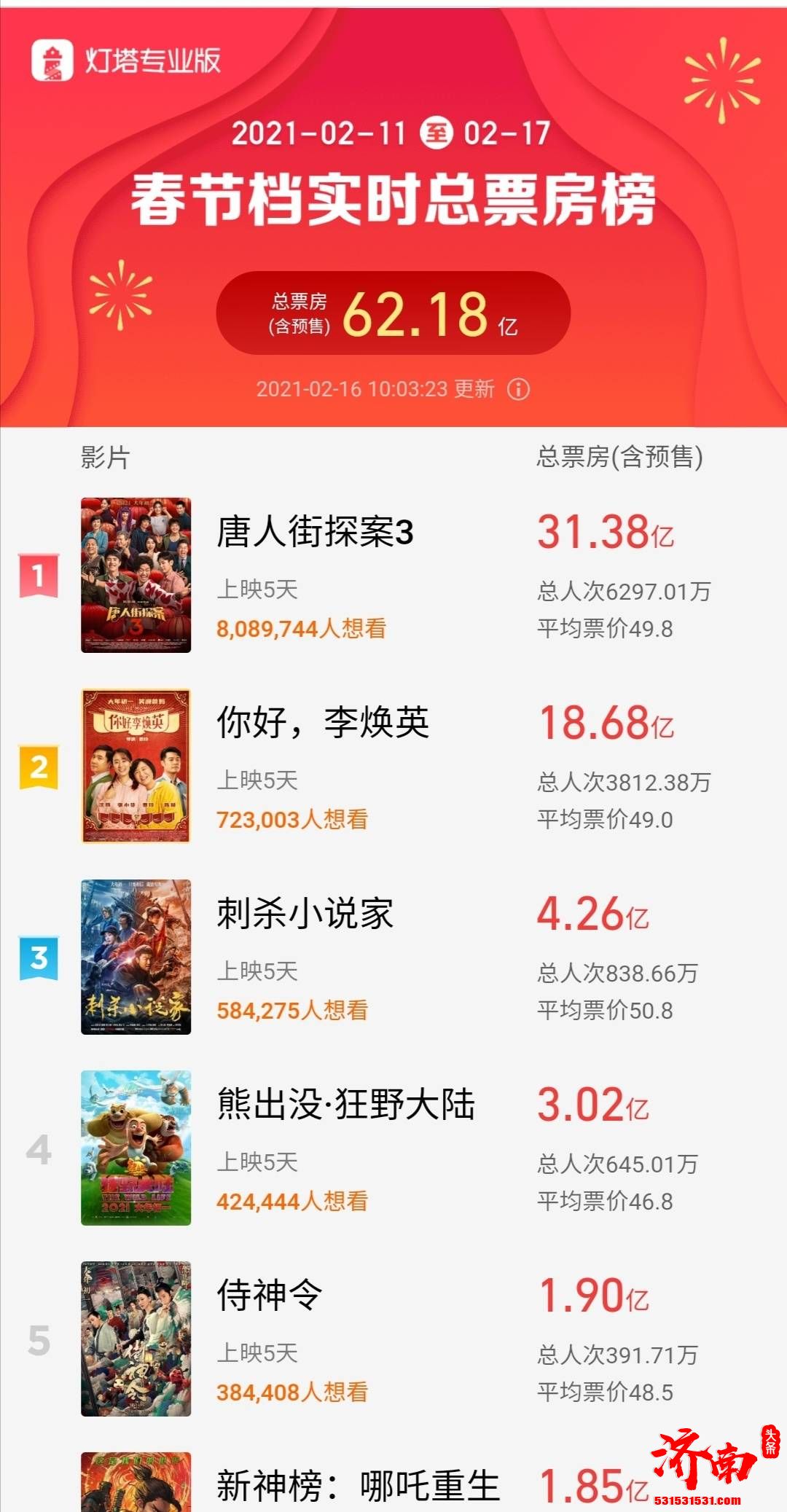Open the info tooltip beside the update time
787x1512 pixels.
pyautogui.click(x=517, y=391)
